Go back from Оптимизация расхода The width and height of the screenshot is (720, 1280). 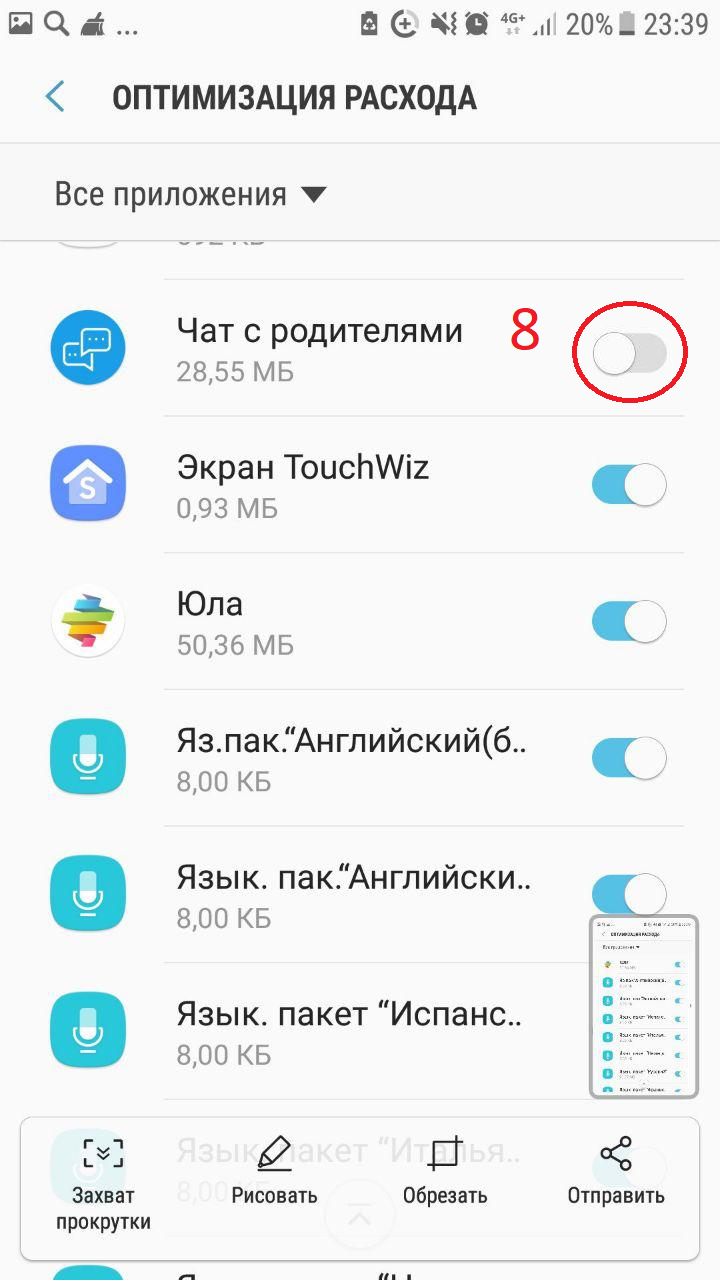(55, 97)
